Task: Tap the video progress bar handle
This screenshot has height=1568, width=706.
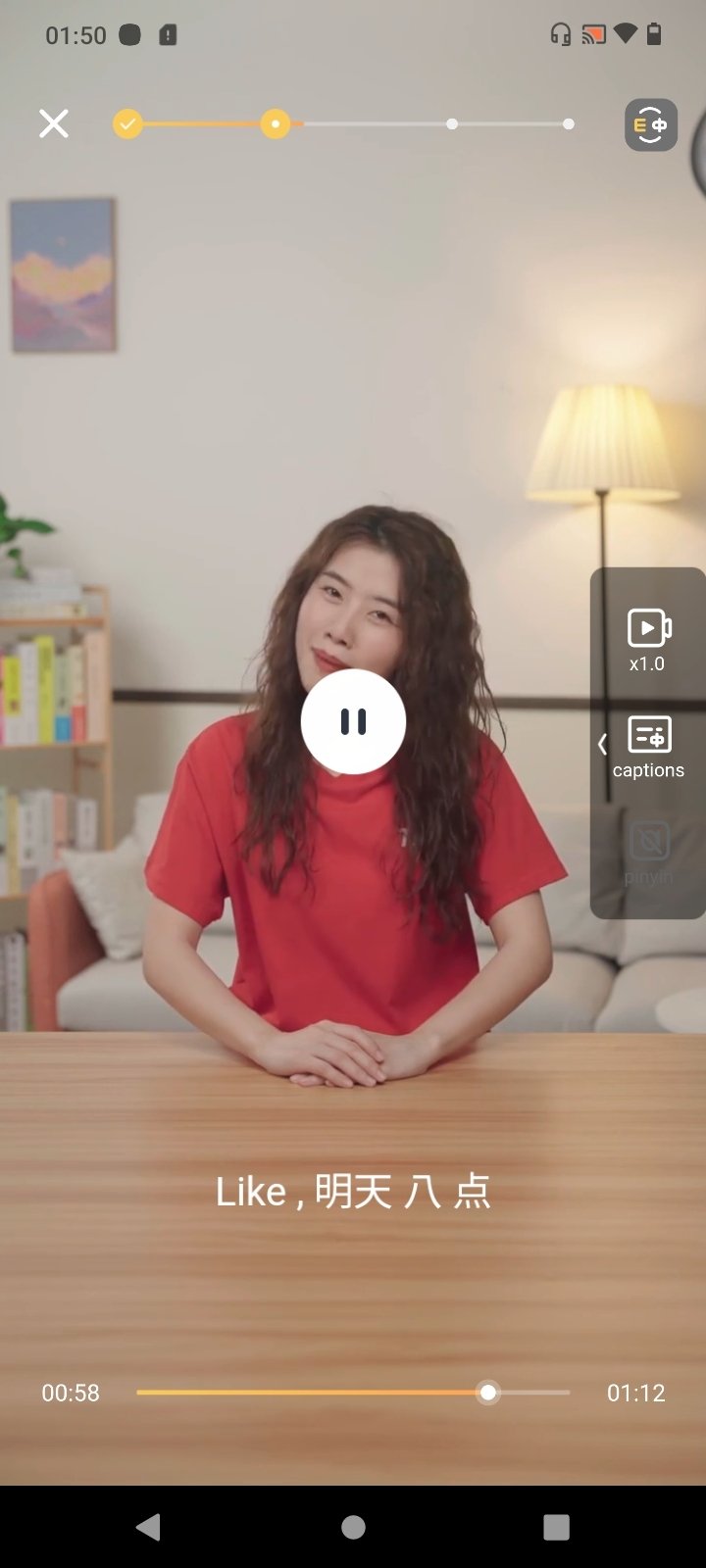Action: click(488, 1393)
